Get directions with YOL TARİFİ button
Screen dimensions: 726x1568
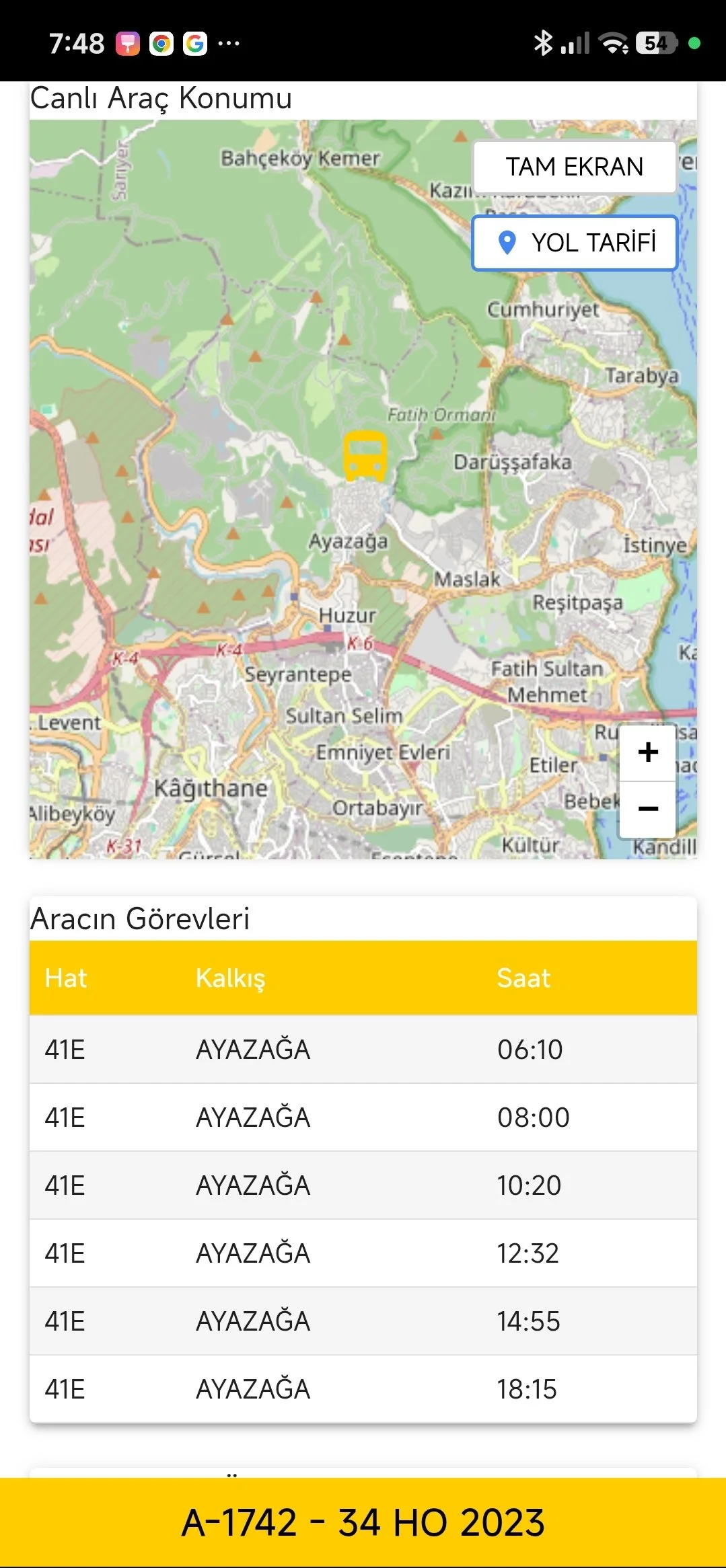coord(574,243)
